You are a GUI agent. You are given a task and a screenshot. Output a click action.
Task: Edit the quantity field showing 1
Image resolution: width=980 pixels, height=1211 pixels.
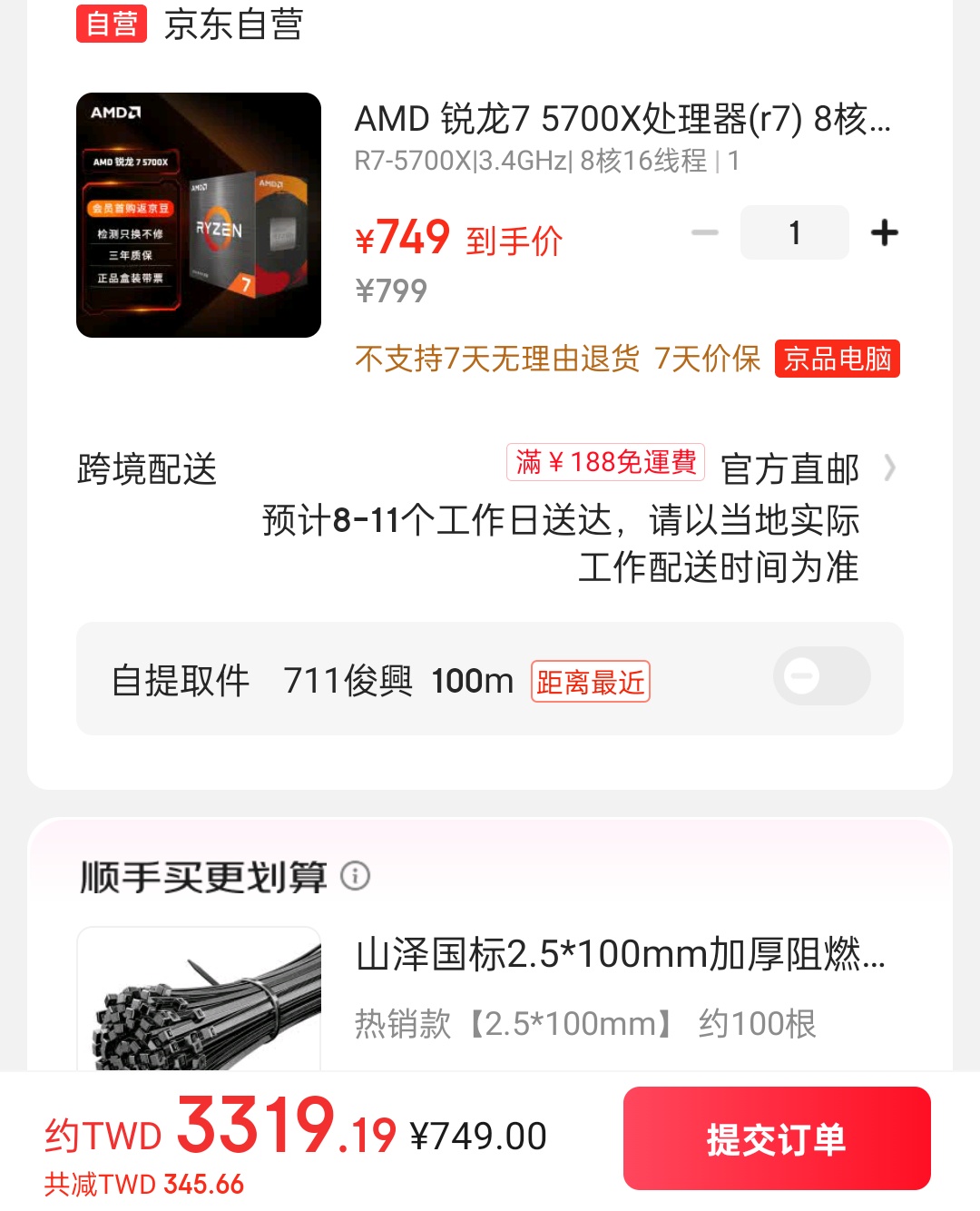(795, 233)
